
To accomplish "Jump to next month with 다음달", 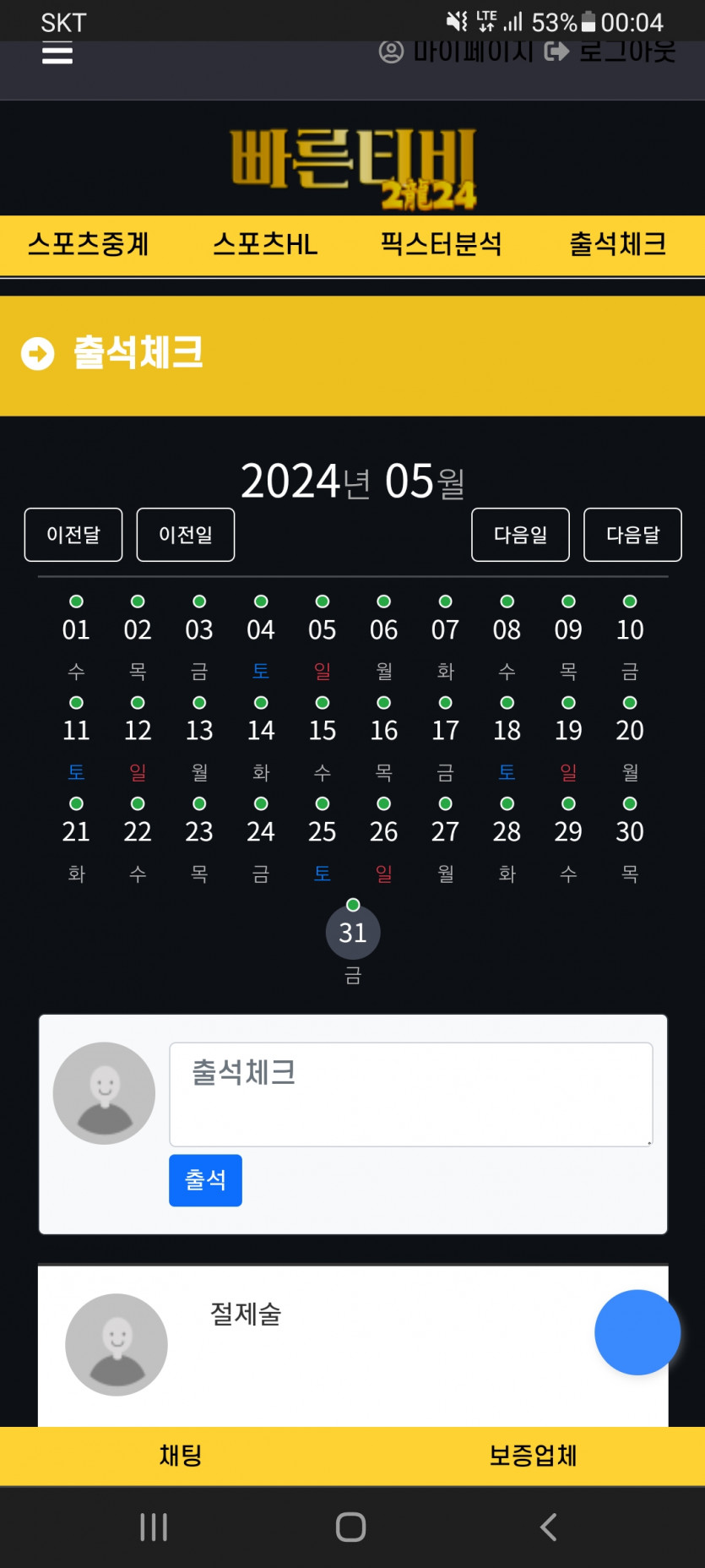I will [x=633, y=535].
